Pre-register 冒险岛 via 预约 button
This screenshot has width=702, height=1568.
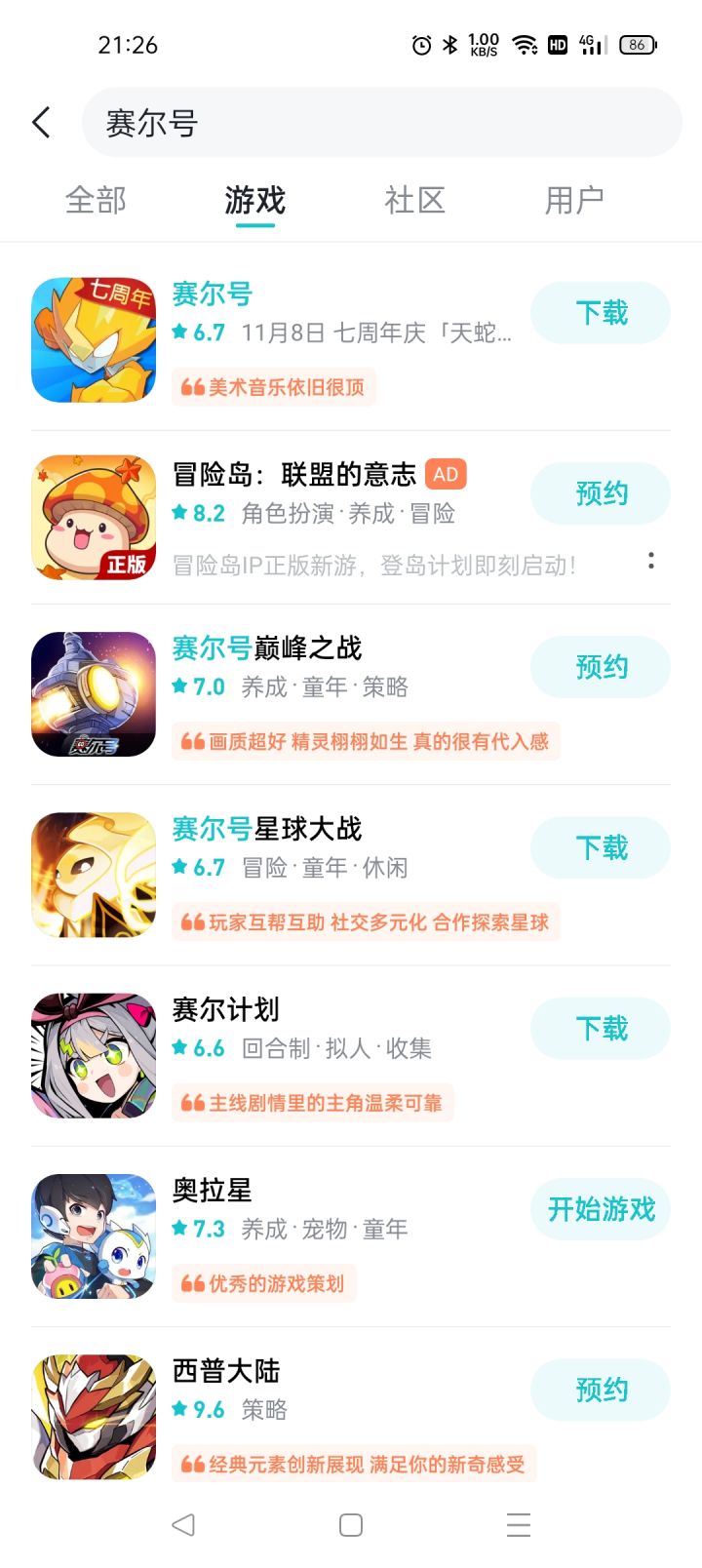point(600,493)
